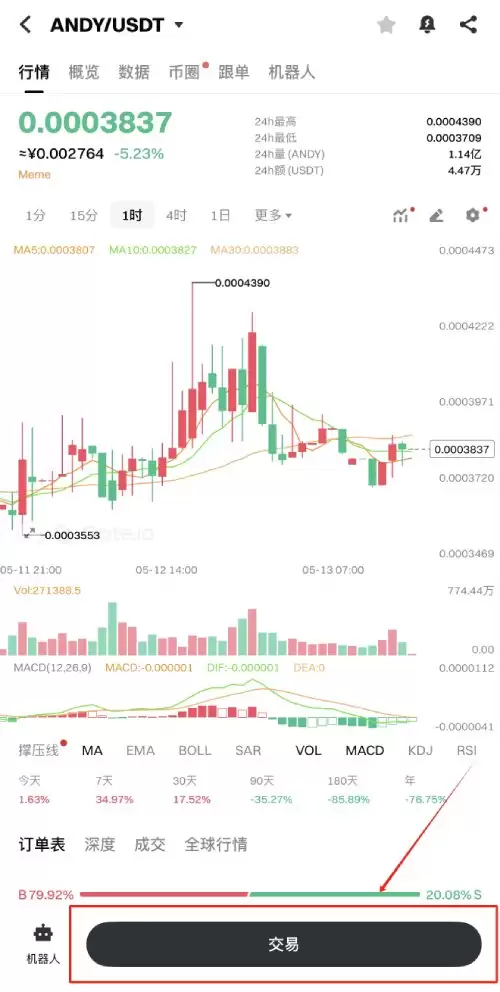Image resolution: width=500 pixels, height=992 pixels.
Task: Expand the 更多 interval dropdown
Action: coord(273,216)
